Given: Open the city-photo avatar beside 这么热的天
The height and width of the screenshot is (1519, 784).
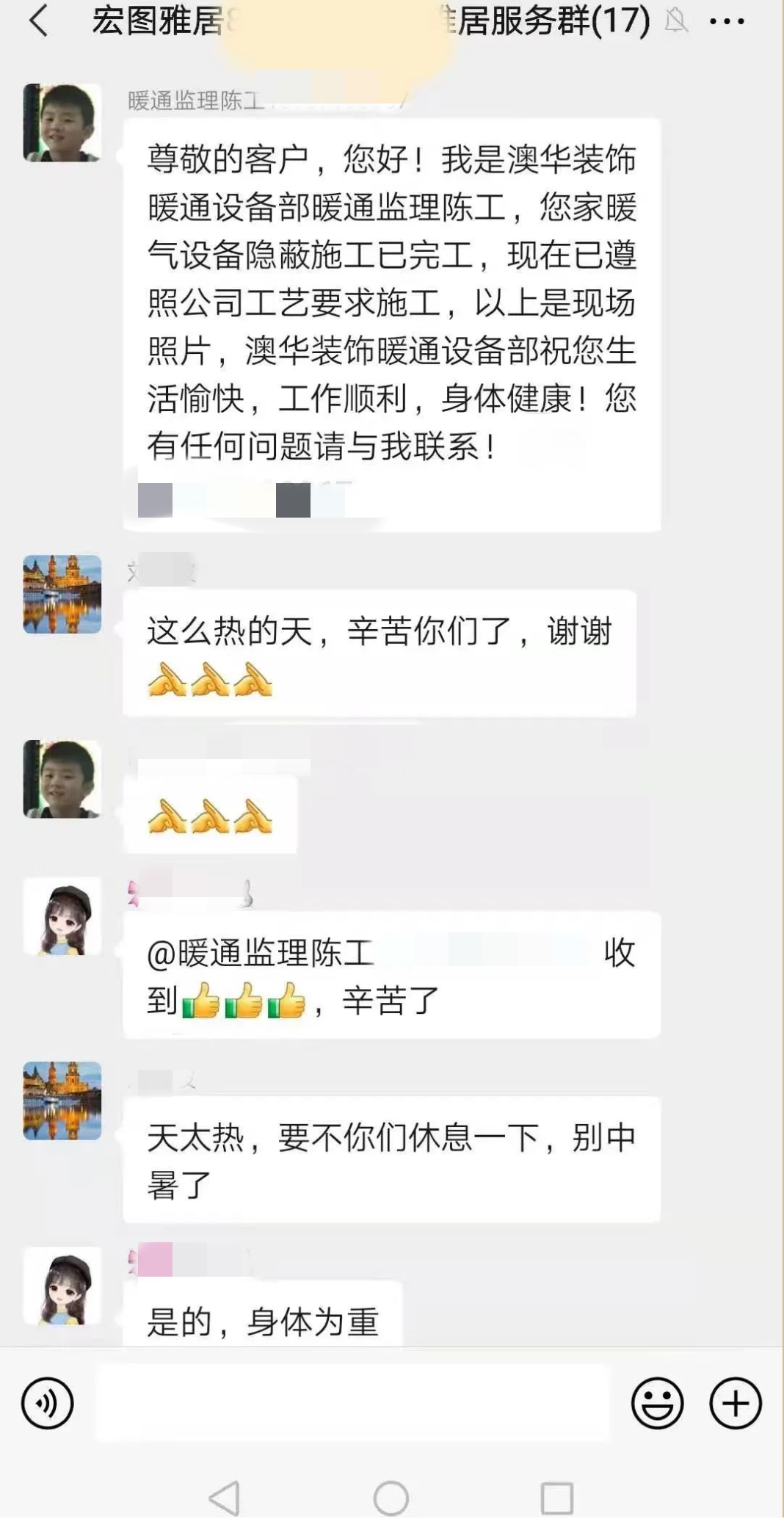Looking at the screenshot, I should pyautogui.click(x=62, y=594).
